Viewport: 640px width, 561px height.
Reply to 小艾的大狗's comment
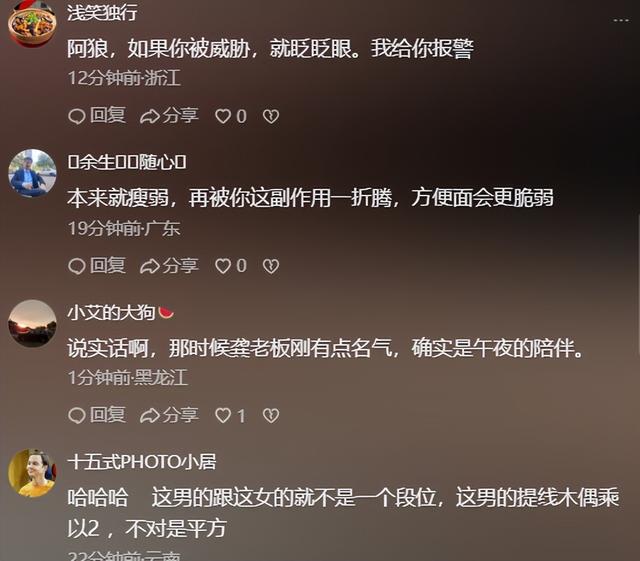(96, 414)
